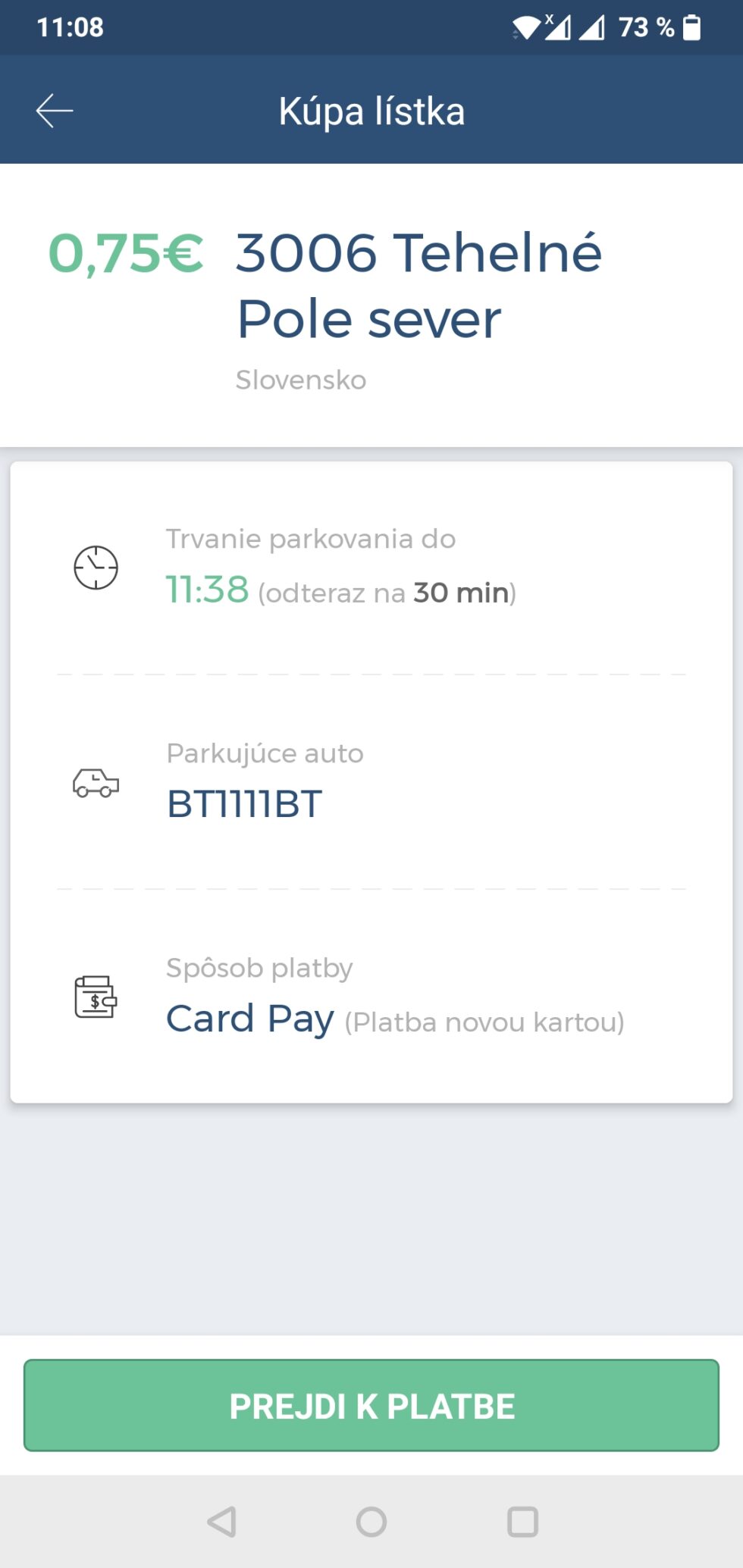Tap the Slovensko country label
This screenshot has height=1568, width=743.
(300, 379)
